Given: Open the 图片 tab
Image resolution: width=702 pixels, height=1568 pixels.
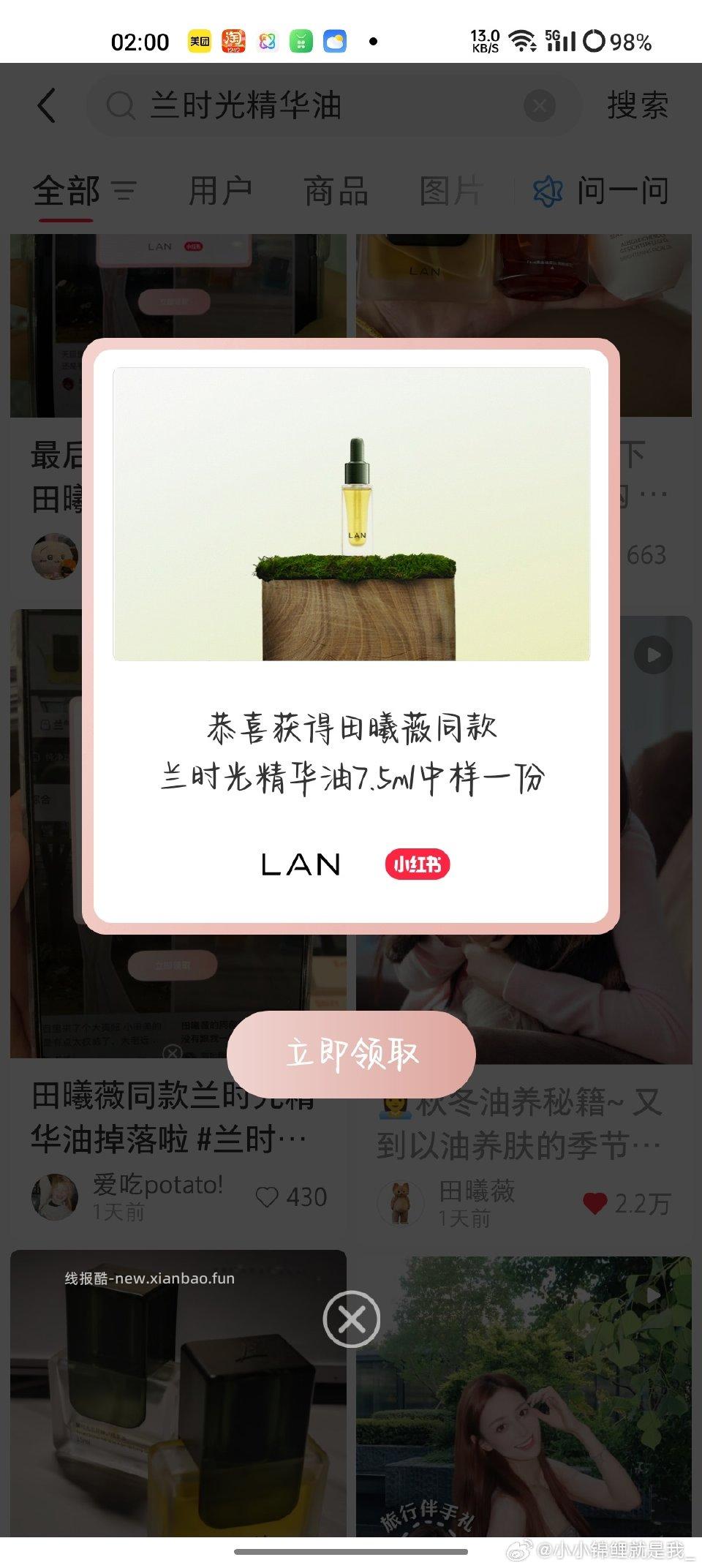Looking at the screenshot, I should [452, 190].
